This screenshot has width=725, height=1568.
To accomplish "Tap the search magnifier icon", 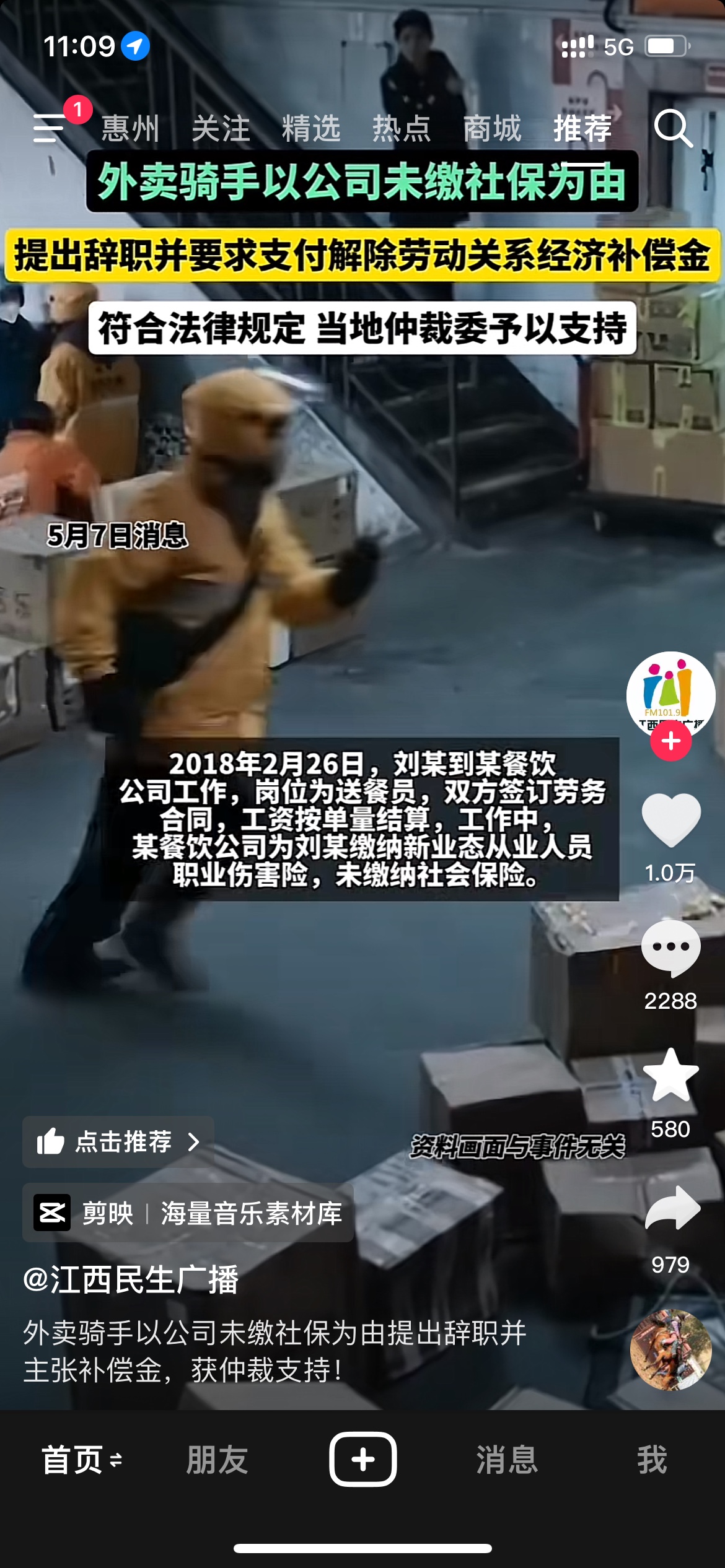I will 673,128.
